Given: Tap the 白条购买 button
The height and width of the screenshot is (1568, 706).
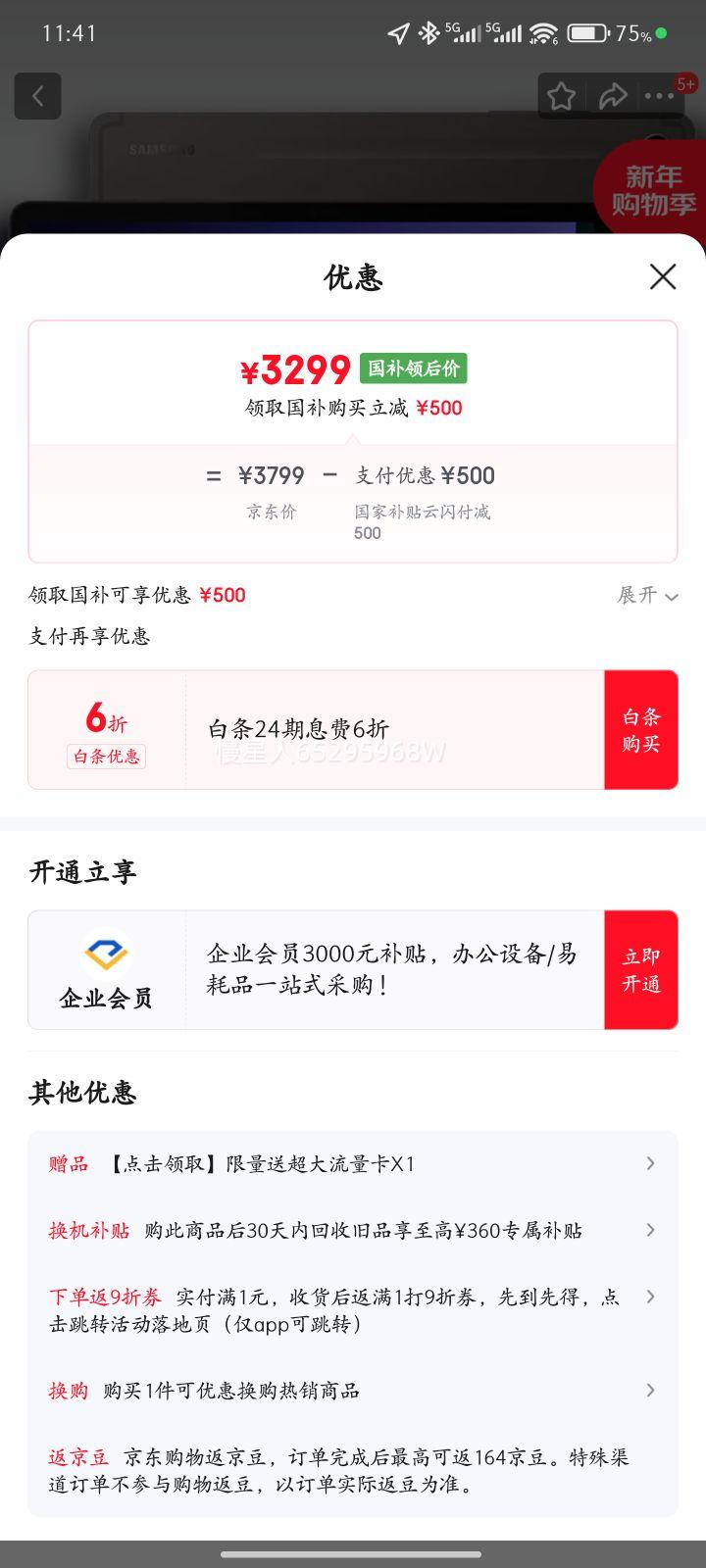Looking at the screenshot, I should coord(640,730).
